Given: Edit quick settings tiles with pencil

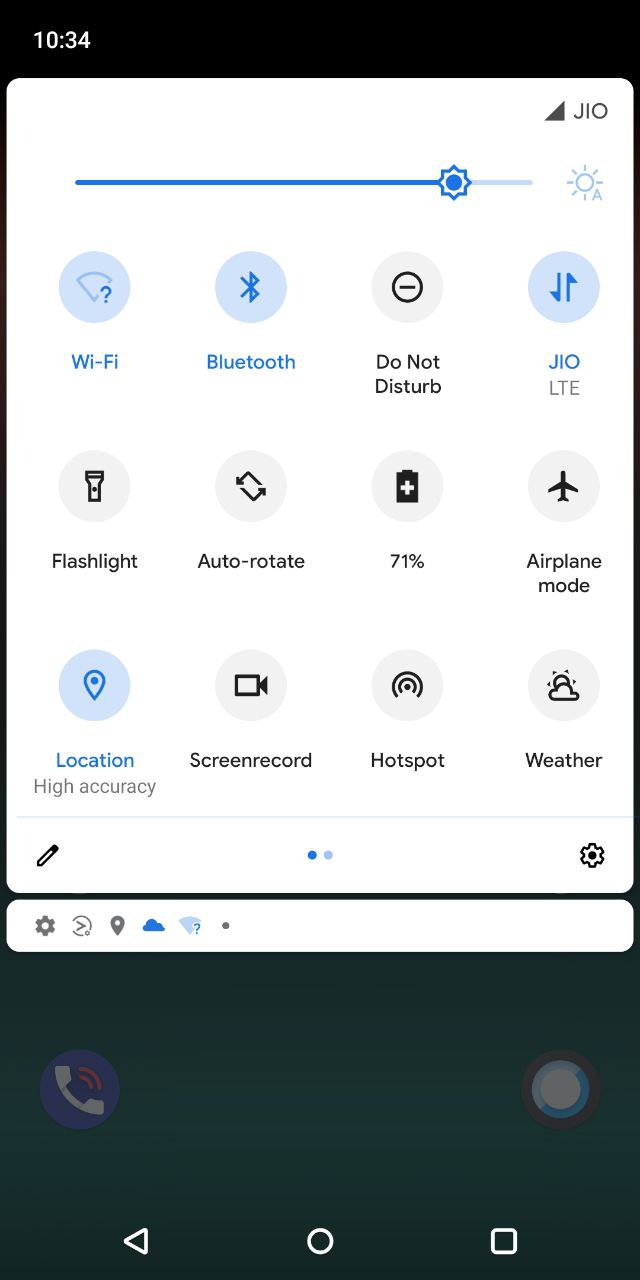Looking at the screenshot, I should click(47, 855).
